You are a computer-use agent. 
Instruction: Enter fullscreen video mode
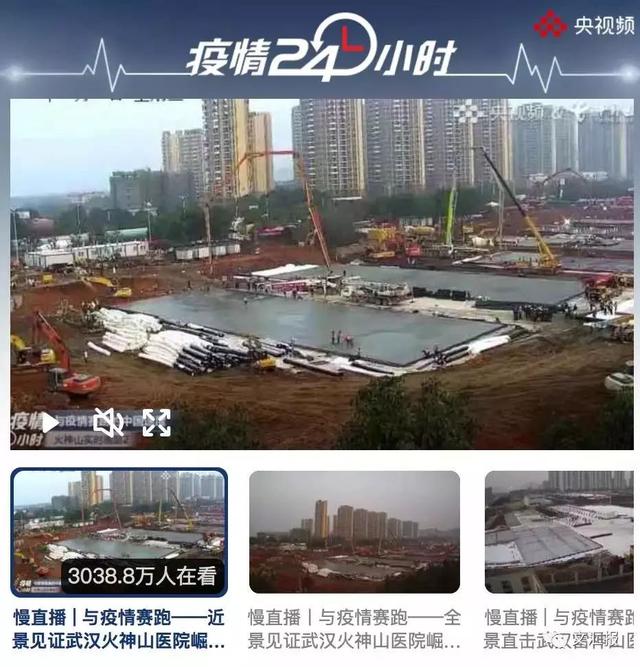pyautogui.click(x=156, y=423)
